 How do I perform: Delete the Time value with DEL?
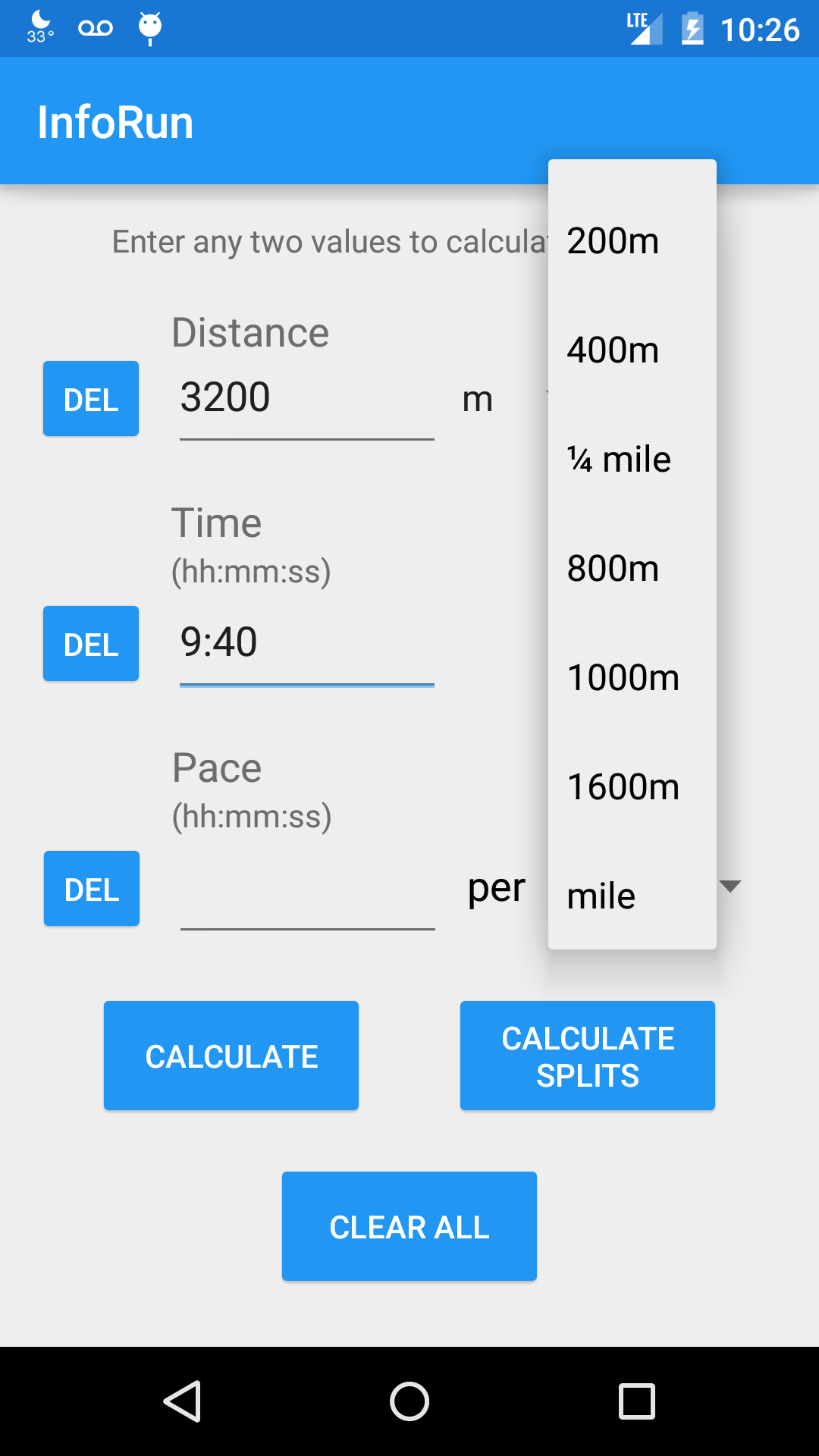91,644
